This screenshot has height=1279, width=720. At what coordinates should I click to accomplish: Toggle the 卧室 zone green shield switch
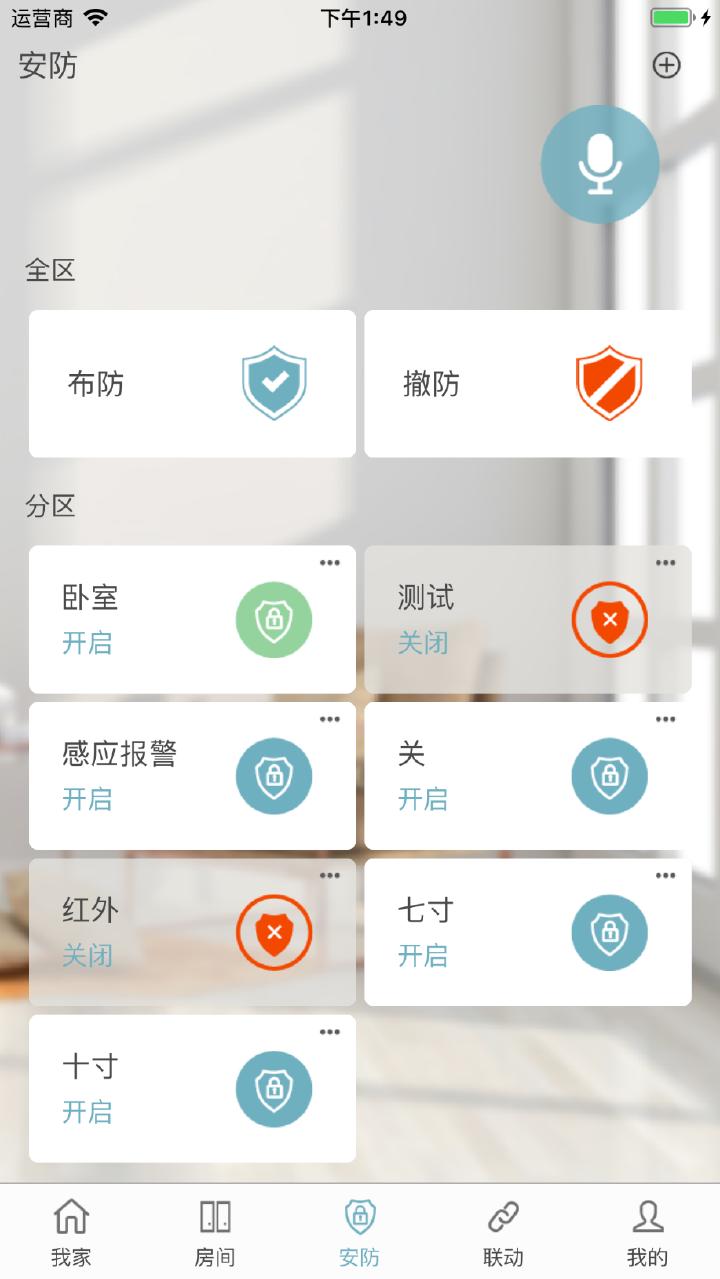(x=273, y=619)
